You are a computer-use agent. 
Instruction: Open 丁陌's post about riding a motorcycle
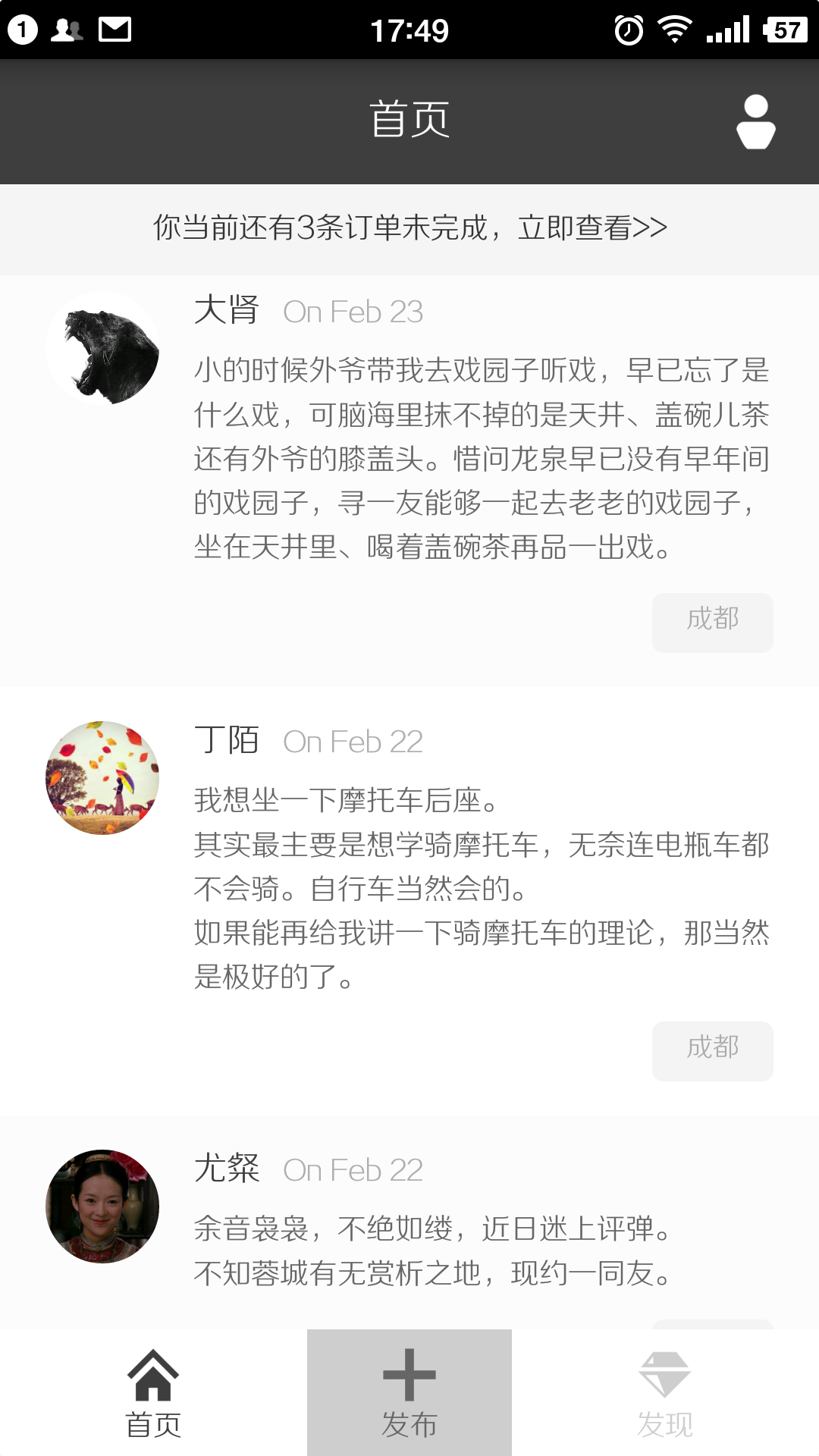pyautogui.click(x=482, y=888)
